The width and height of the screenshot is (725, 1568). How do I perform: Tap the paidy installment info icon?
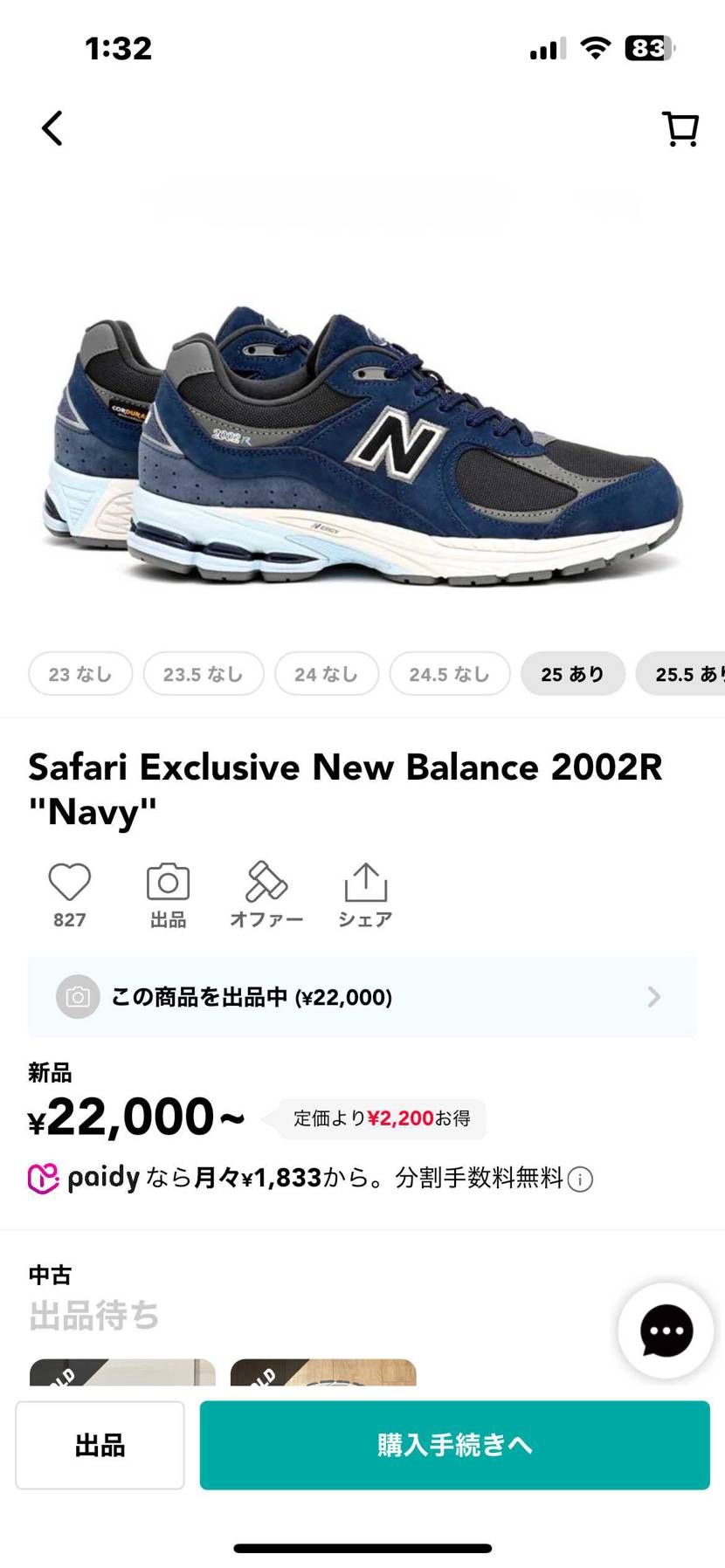point(579,1179)
